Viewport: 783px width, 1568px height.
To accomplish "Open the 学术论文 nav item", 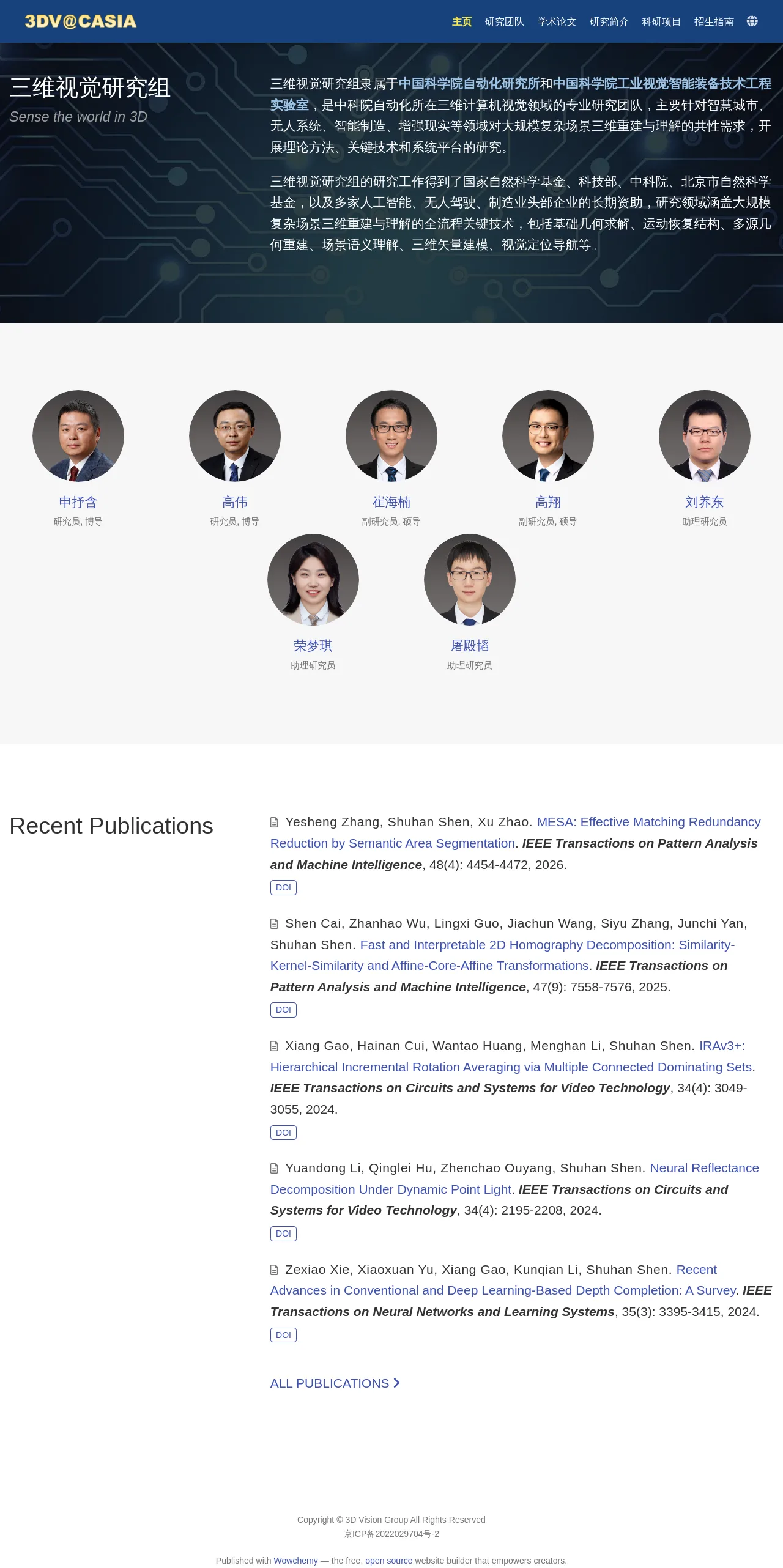I will click(x=557, y=21).
